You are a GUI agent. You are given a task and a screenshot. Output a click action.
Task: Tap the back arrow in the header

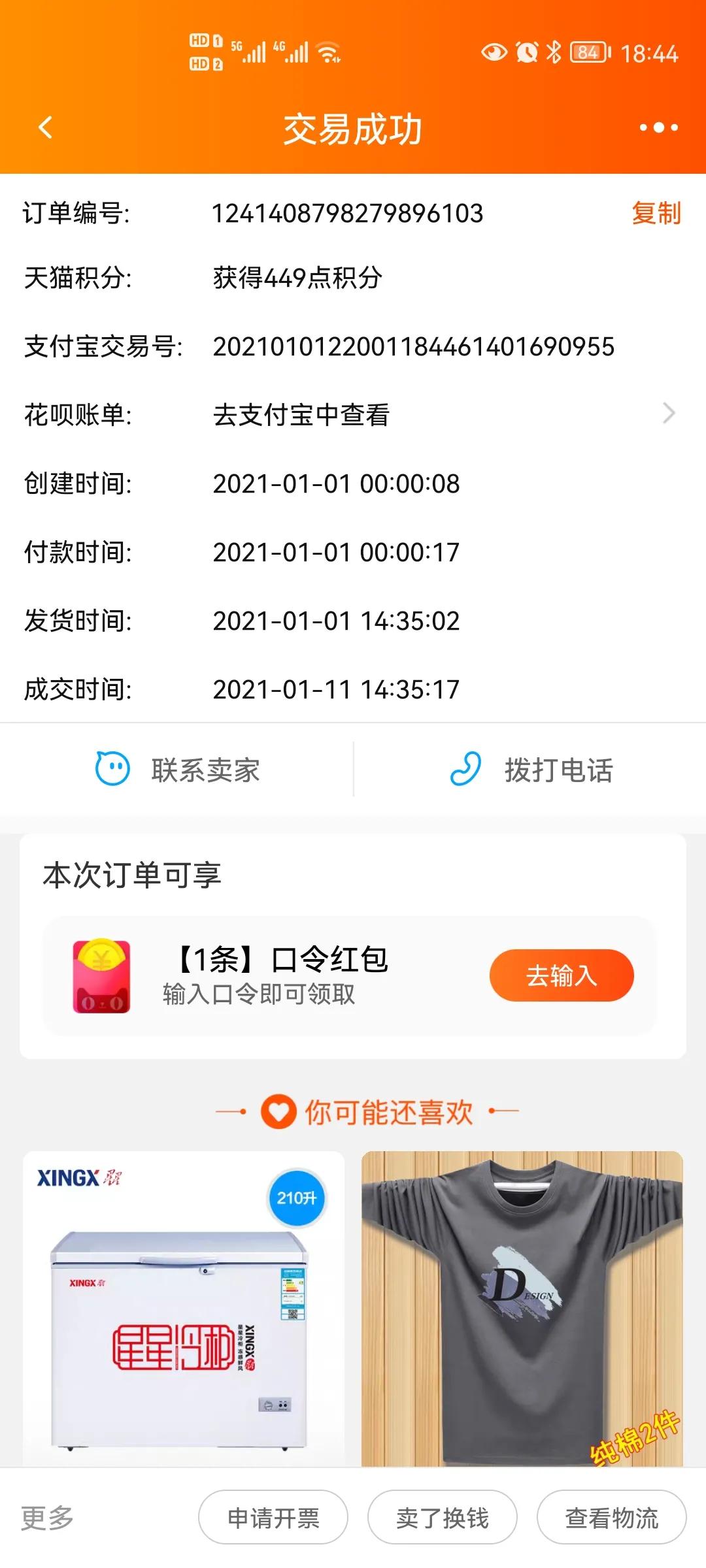tap(44, 128)
